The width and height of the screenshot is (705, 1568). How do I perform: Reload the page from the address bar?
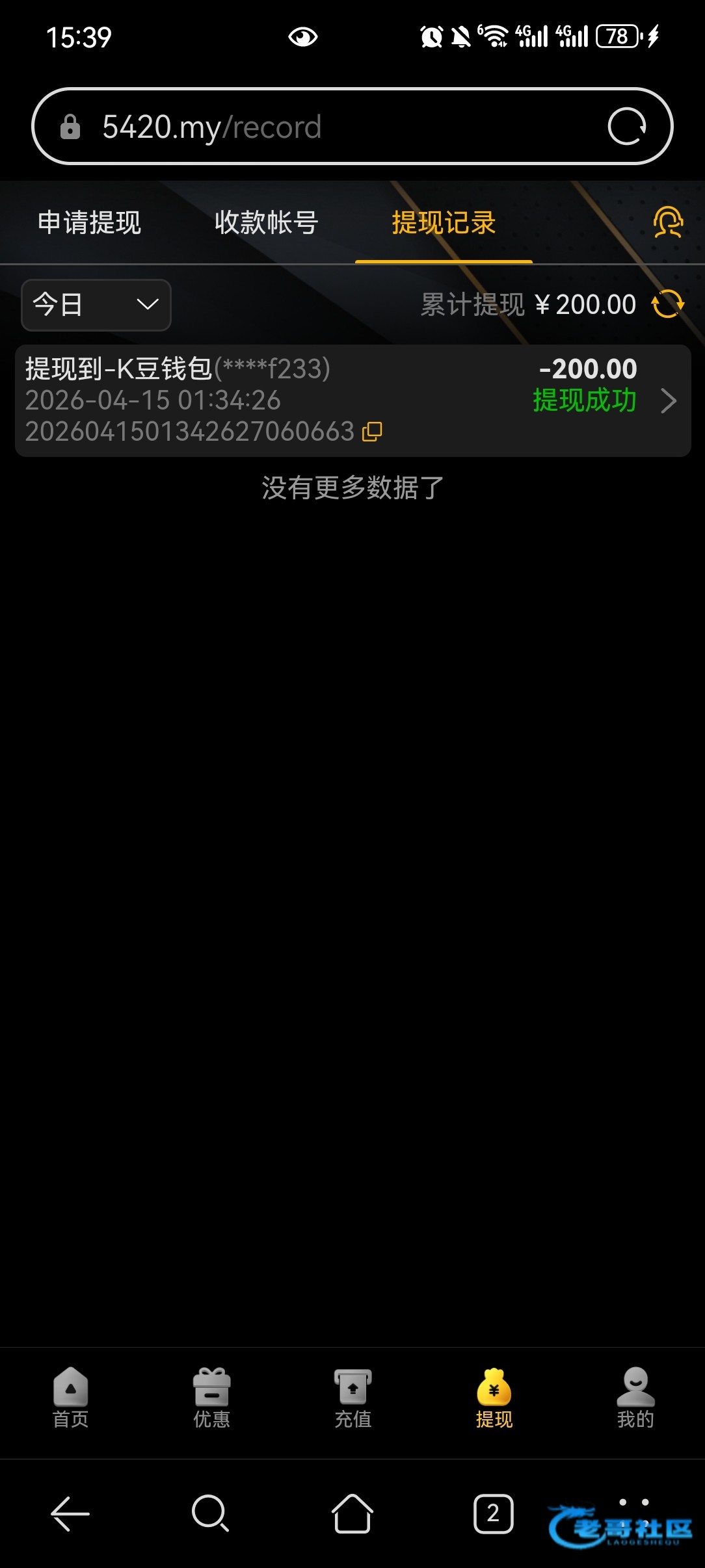point(626,126)
